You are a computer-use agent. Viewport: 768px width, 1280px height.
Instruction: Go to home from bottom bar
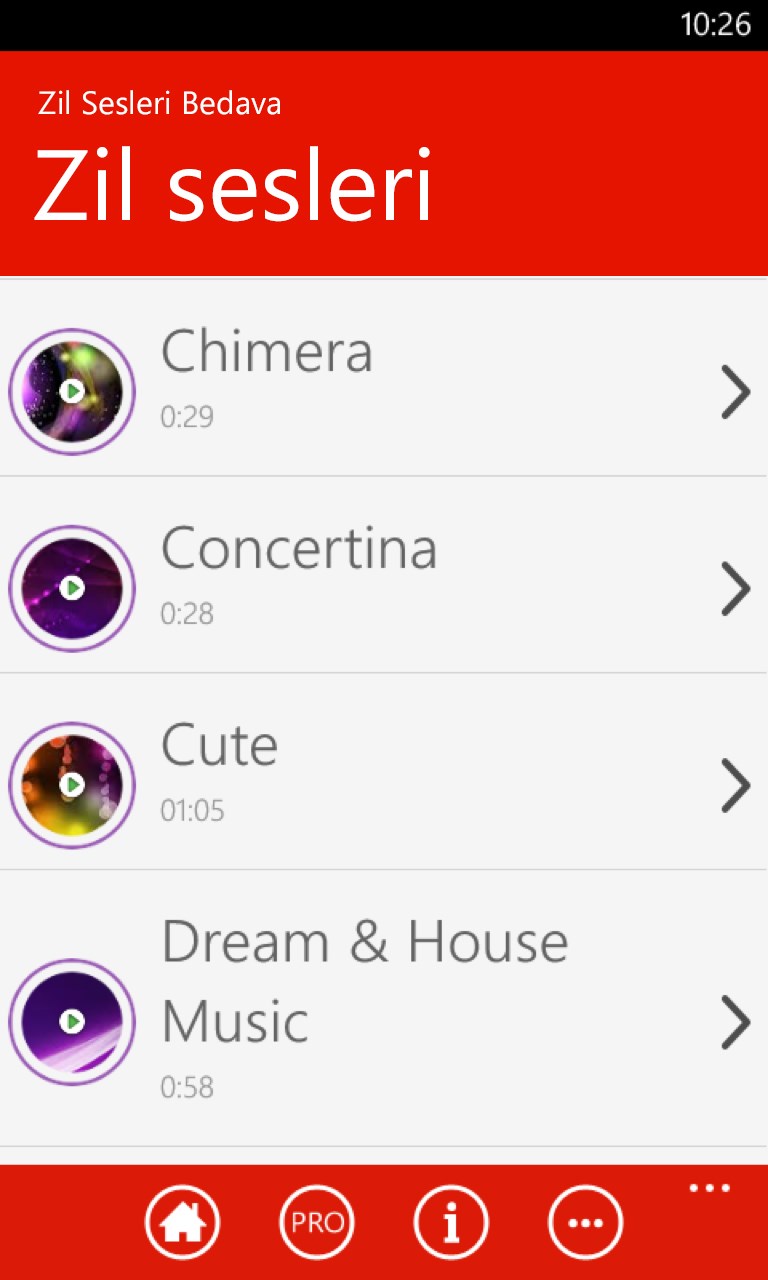click(x=182, y=1221)
